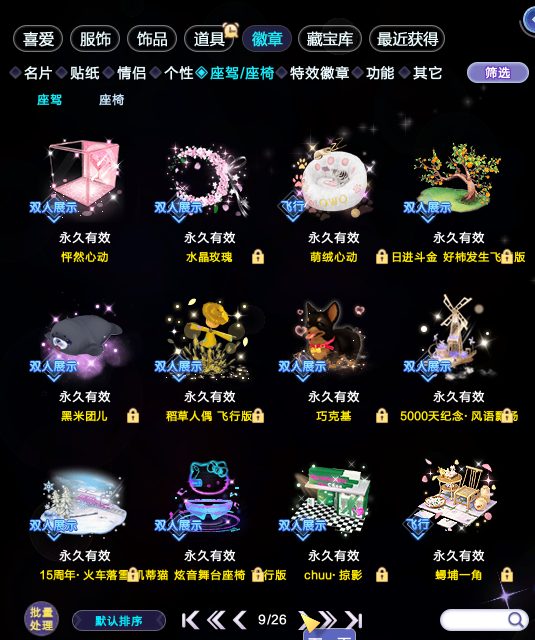Jump to the first page

[190, 620]
